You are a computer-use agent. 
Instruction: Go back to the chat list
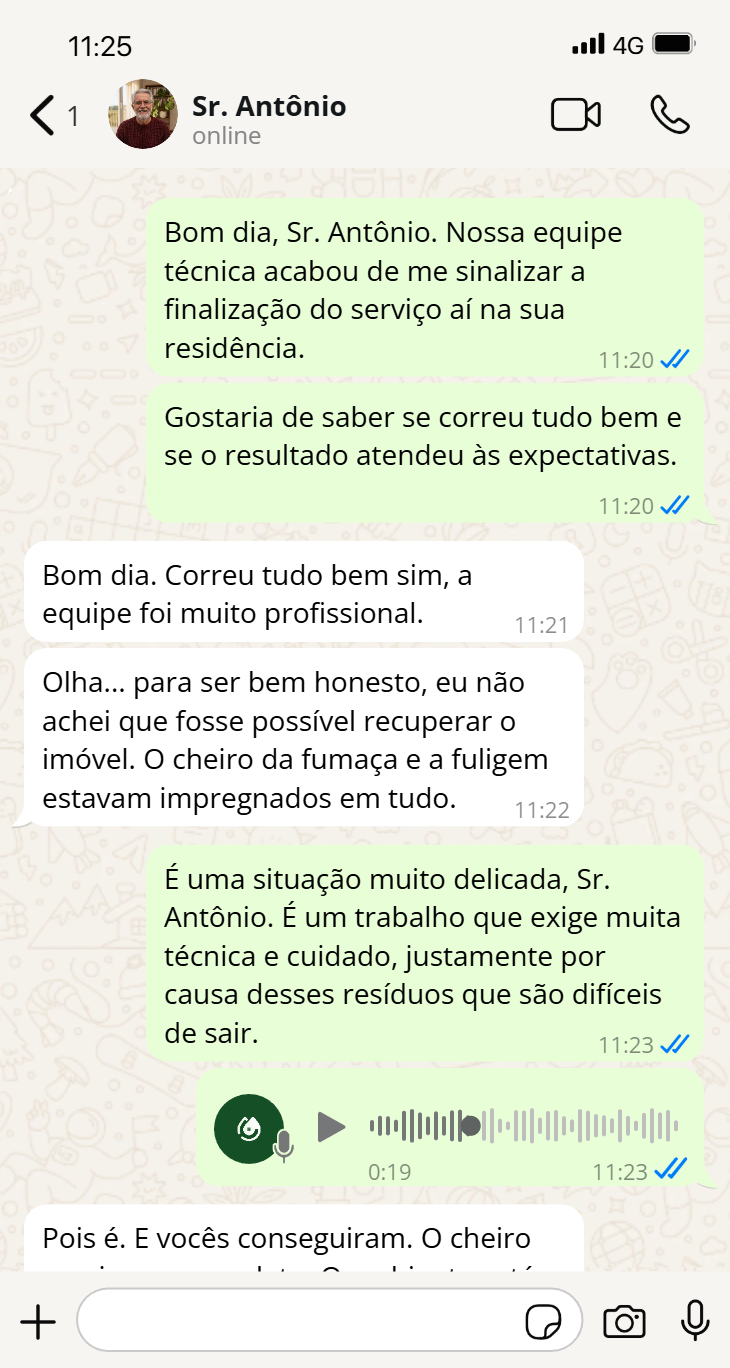pos(43,116)
